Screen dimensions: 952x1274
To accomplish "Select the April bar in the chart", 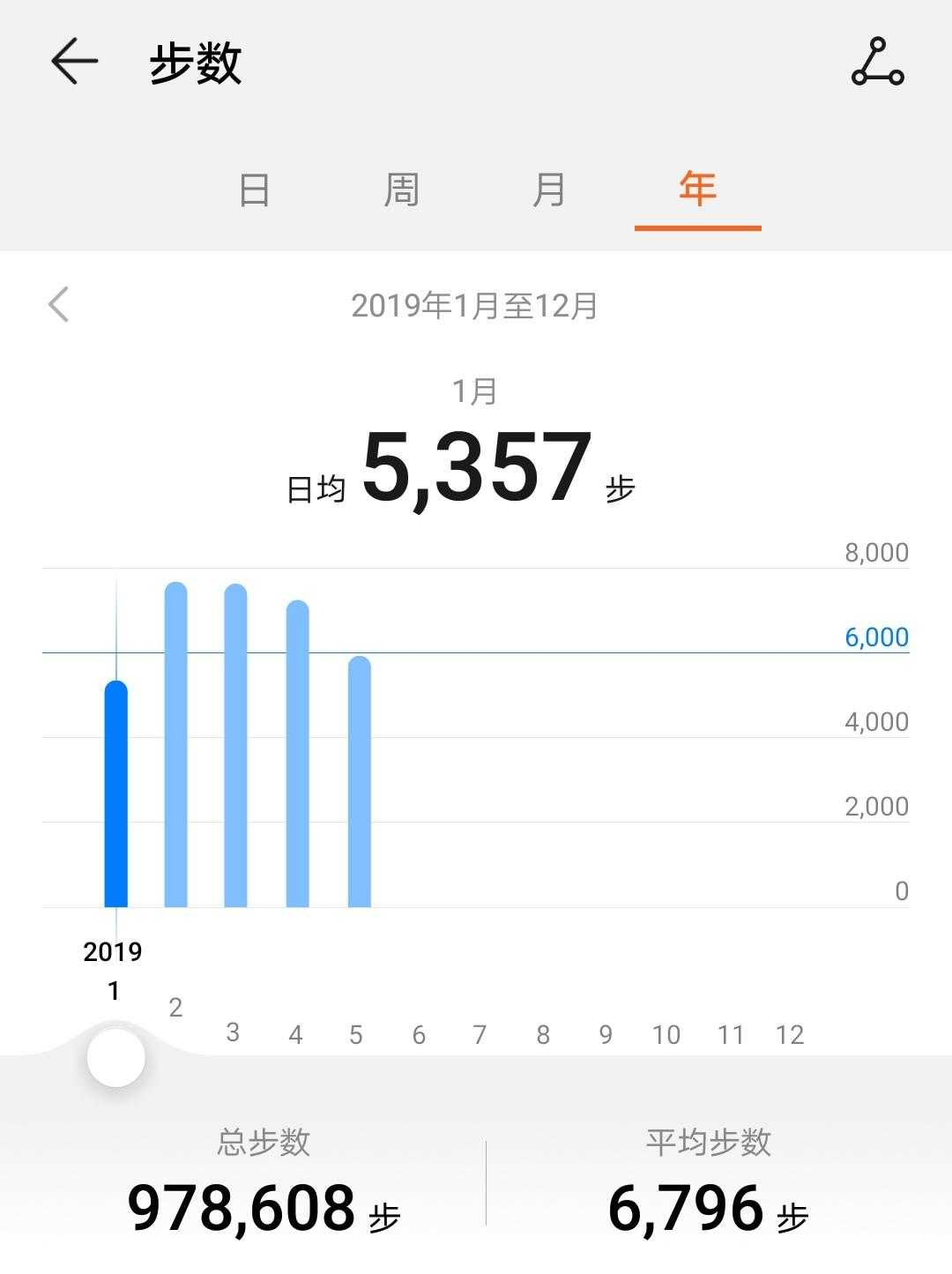I will pyautogui.click(x=298, y=754).
